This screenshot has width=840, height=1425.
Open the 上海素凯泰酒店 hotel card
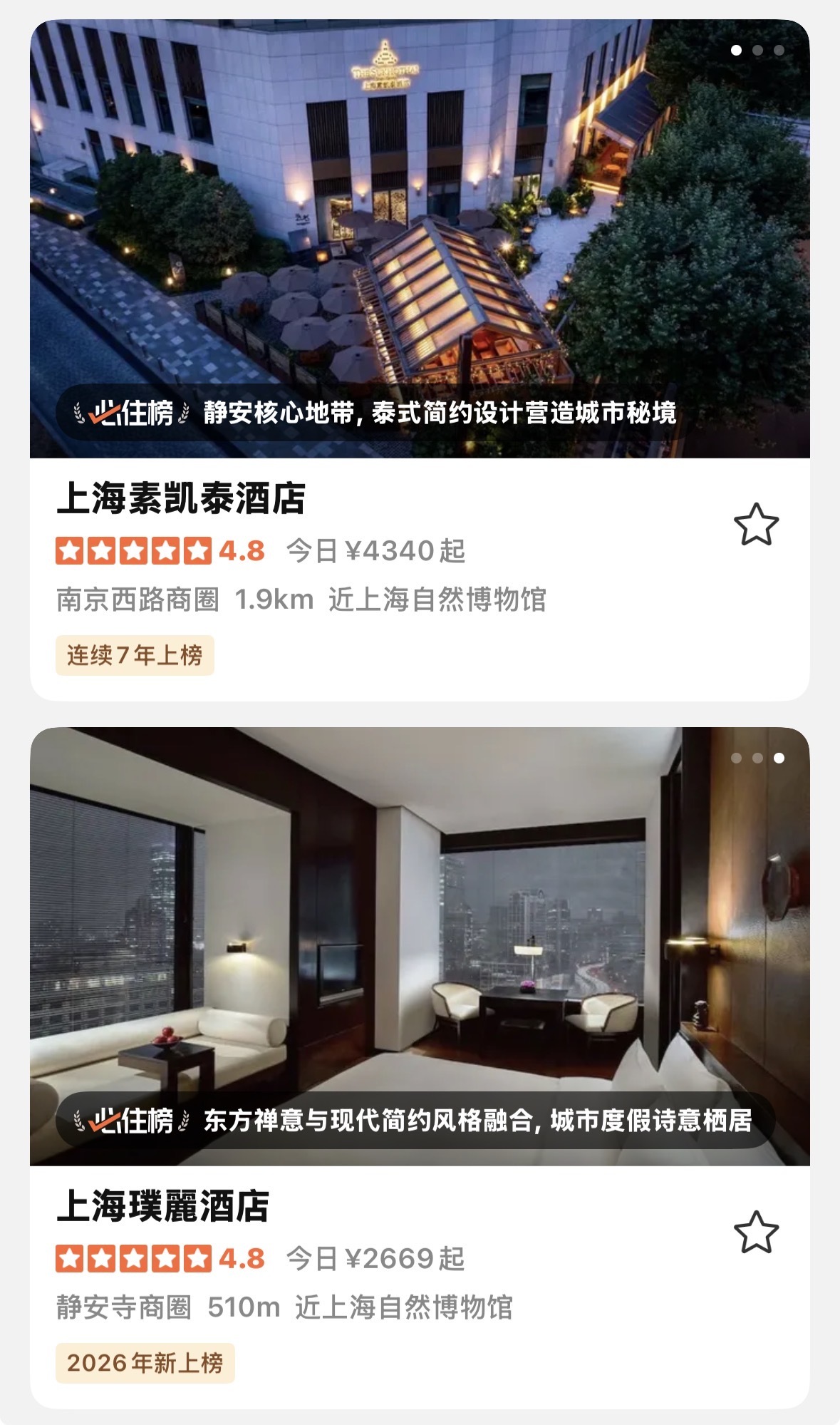pos(181,498)
